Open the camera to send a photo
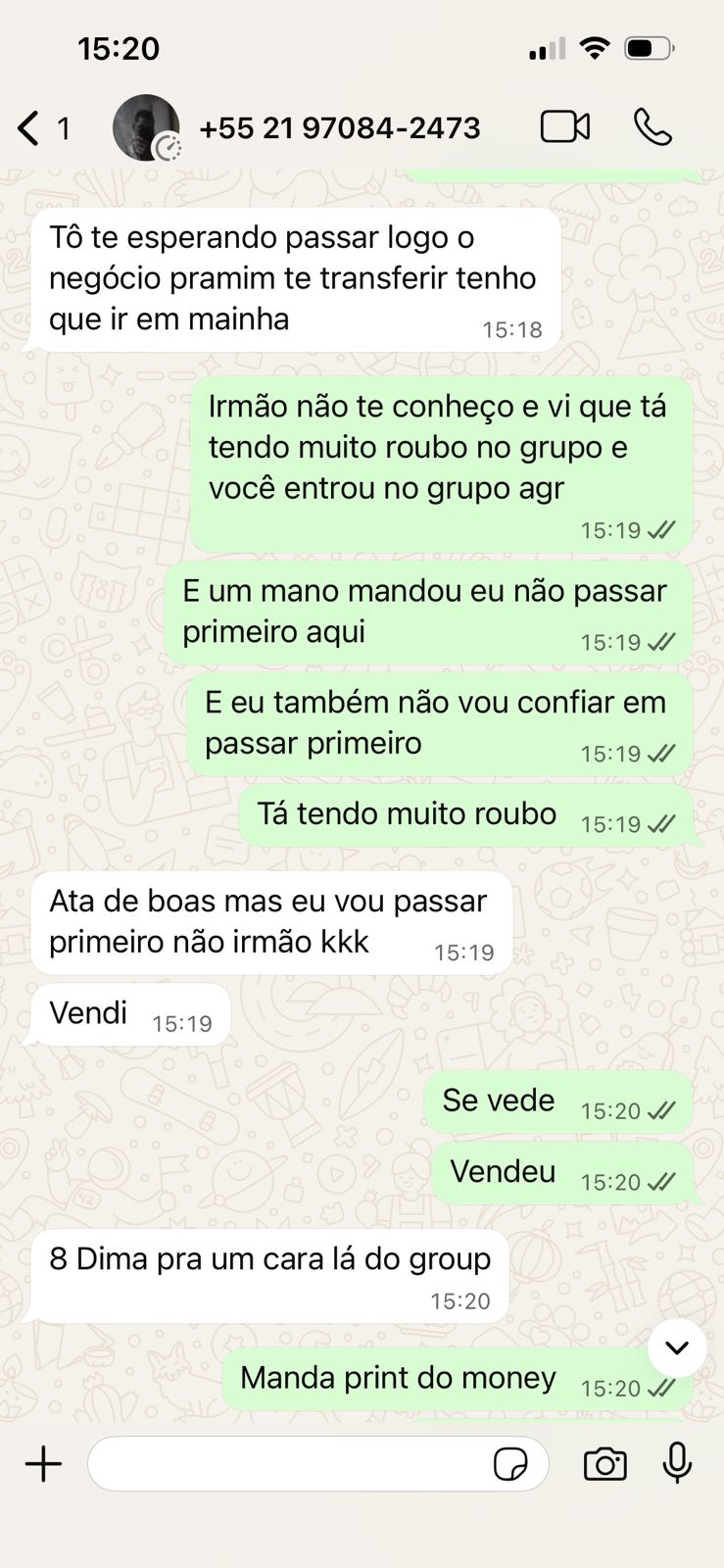 [604, 1464]
